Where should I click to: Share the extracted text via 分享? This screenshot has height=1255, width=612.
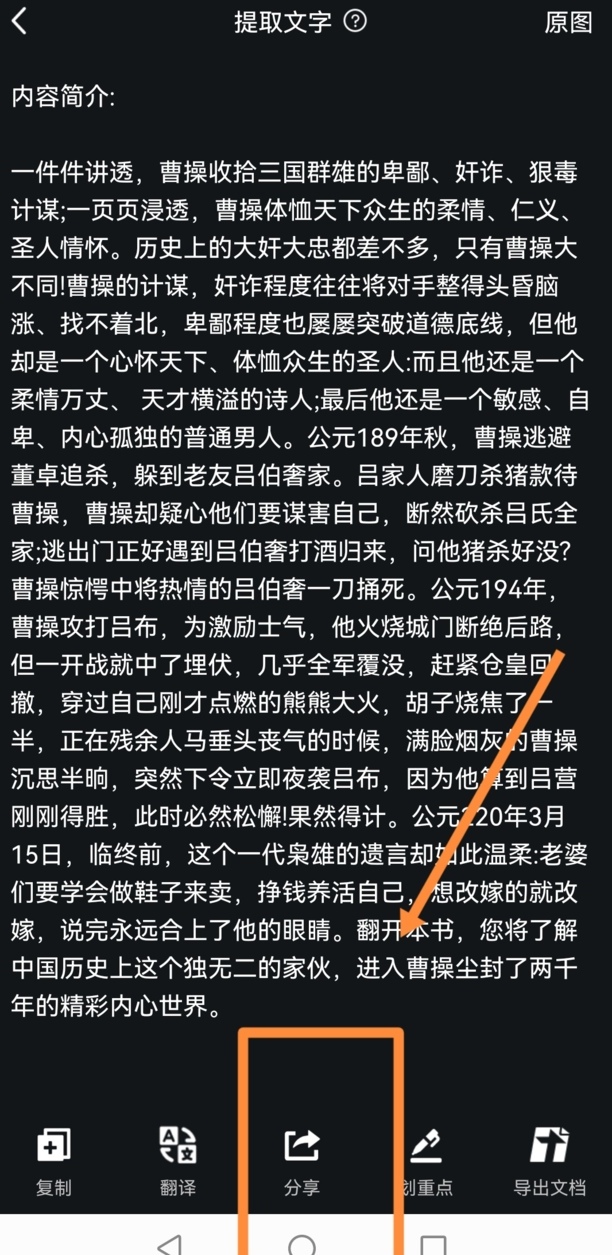(301, 1161)
